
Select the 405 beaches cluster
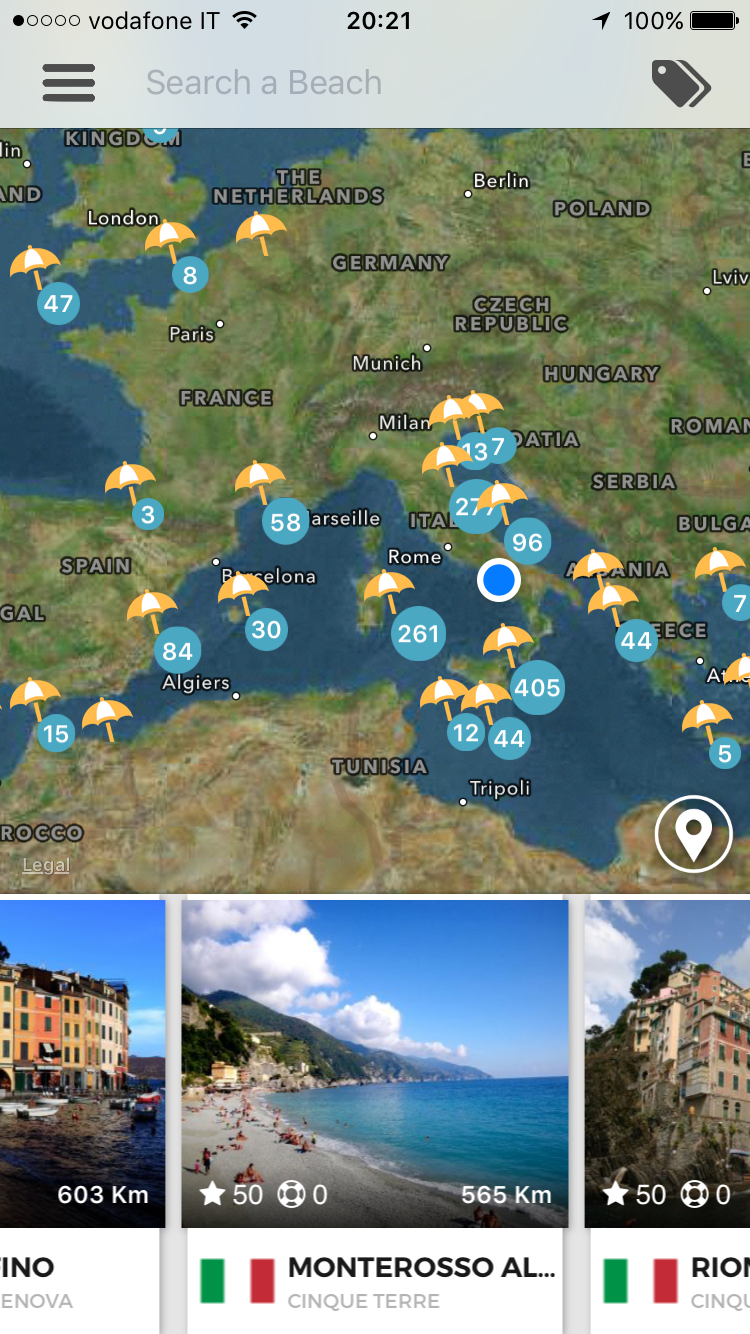[537, 687]
